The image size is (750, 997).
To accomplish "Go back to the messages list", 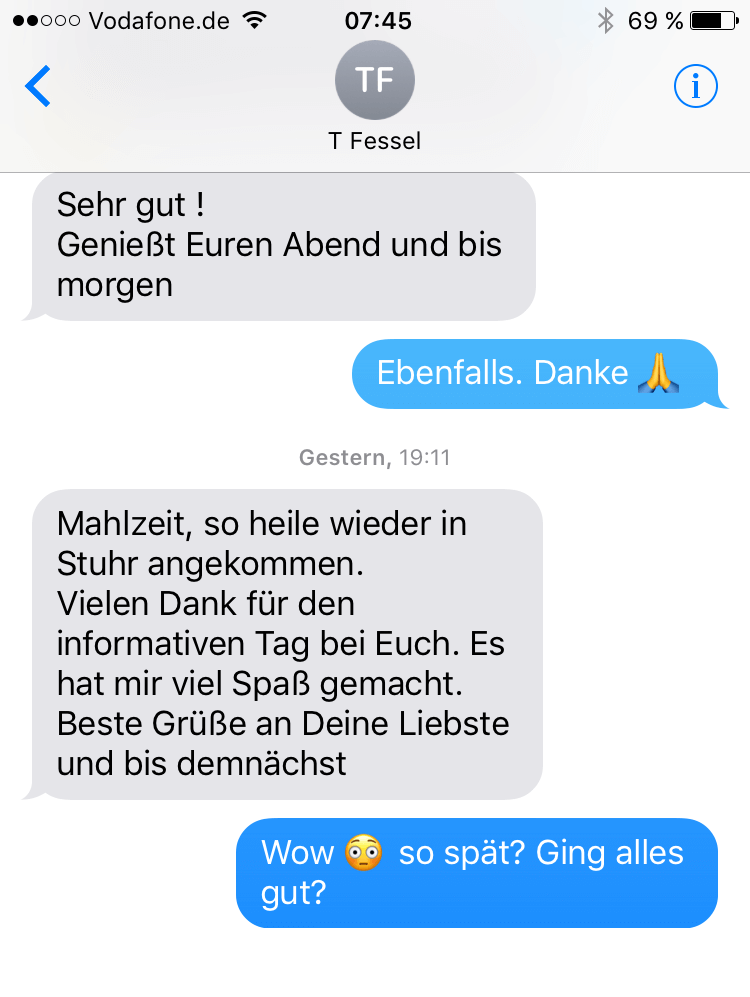I will (x=38, y=87).
